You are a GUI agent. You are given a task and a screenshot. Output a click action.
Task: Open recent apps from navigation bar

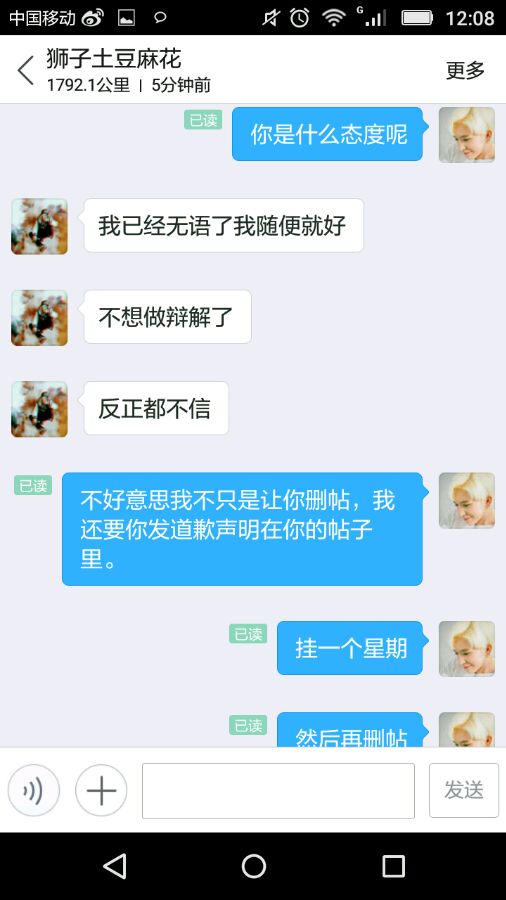click(394, 866)
